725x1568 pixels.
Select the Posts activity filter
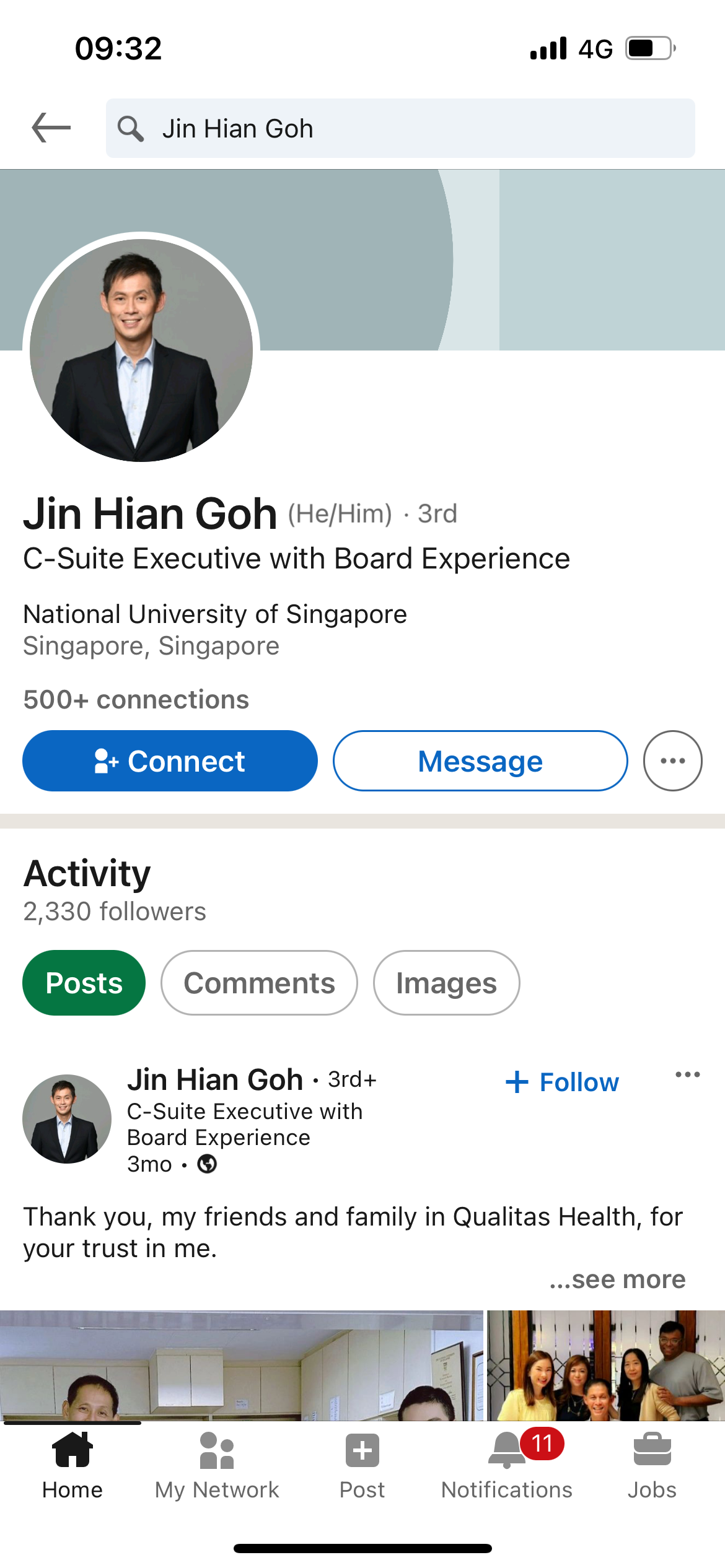point(84,983)
